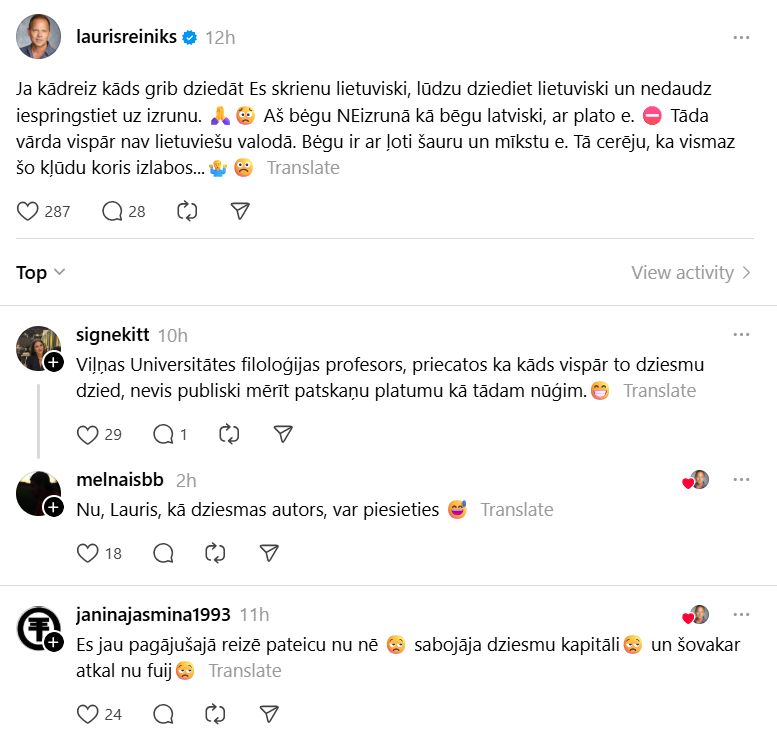Like signekitt's reply

tap(88, 434)
